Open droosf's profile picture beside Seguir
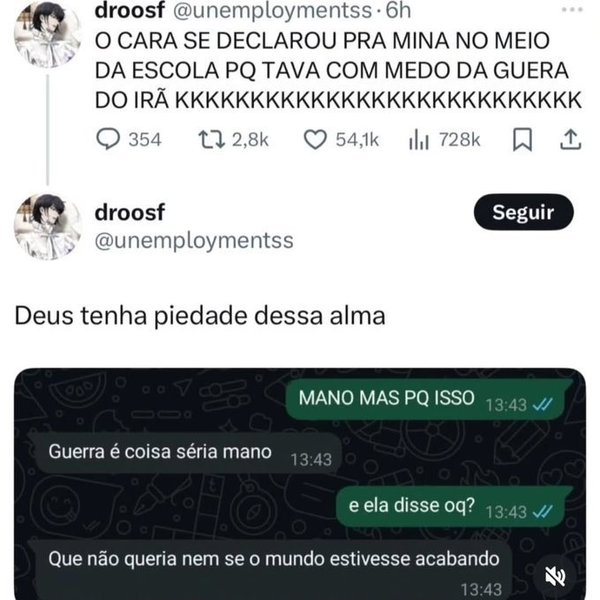Screen dimensions: 600x600 point(47,227)
